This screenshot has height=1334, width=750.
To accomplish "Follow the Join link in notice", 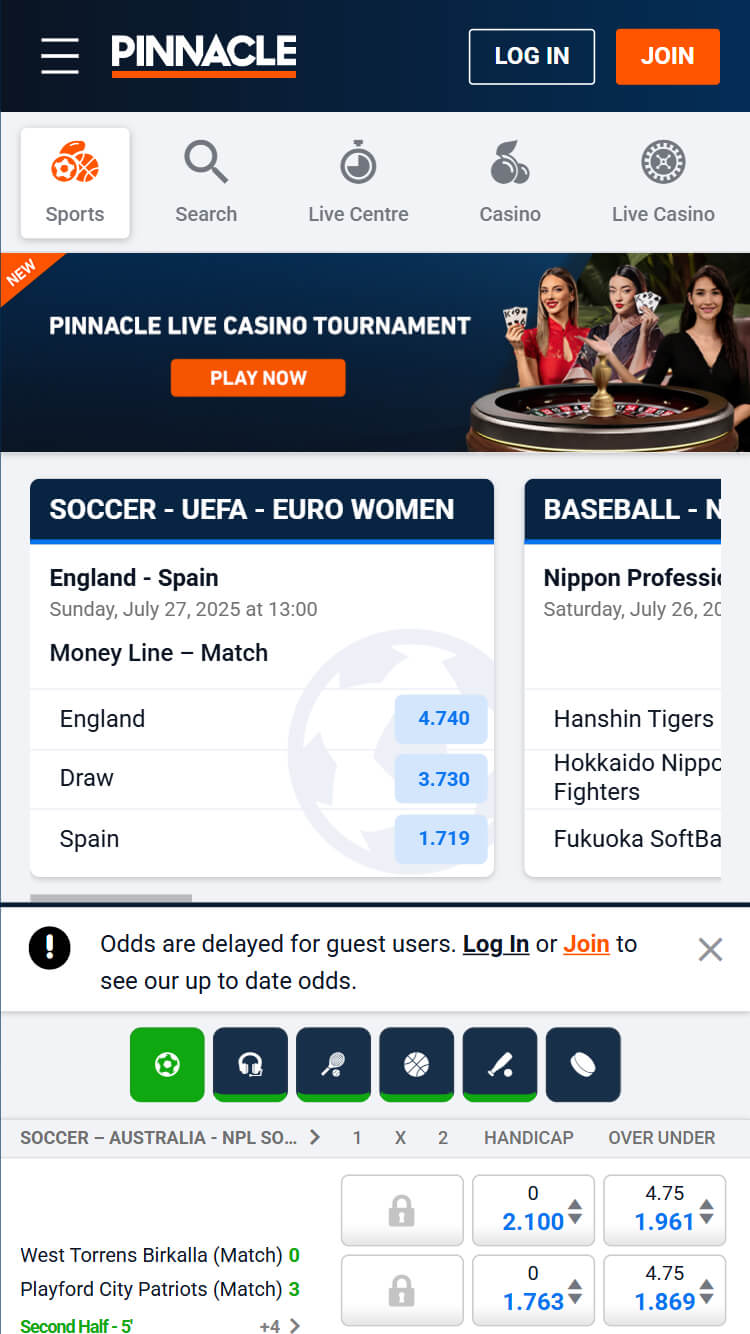I will point(586,944).
